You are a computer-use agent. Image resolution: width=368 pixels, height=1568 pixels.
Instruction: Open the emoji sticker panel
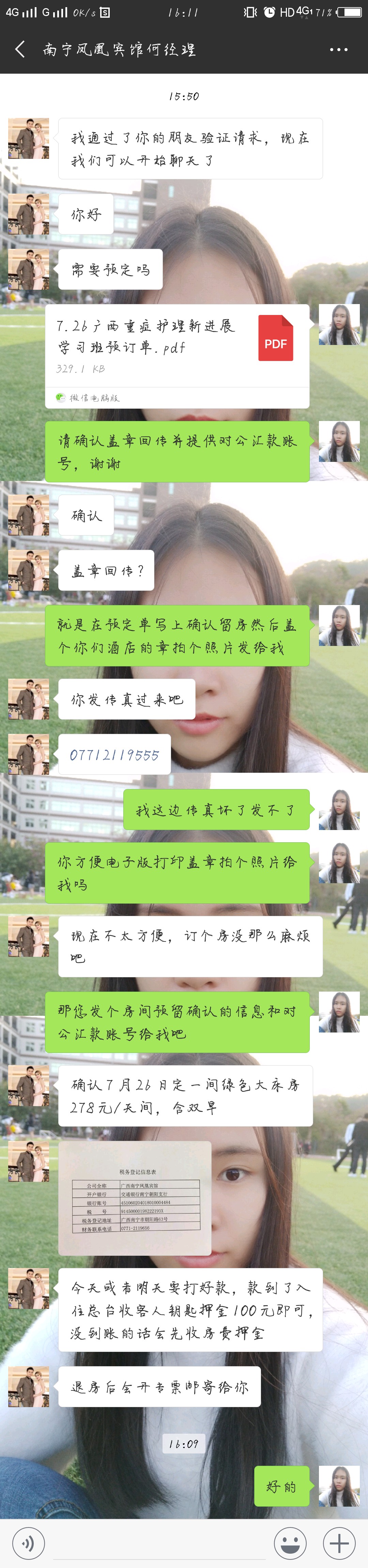click(290, 1543)
